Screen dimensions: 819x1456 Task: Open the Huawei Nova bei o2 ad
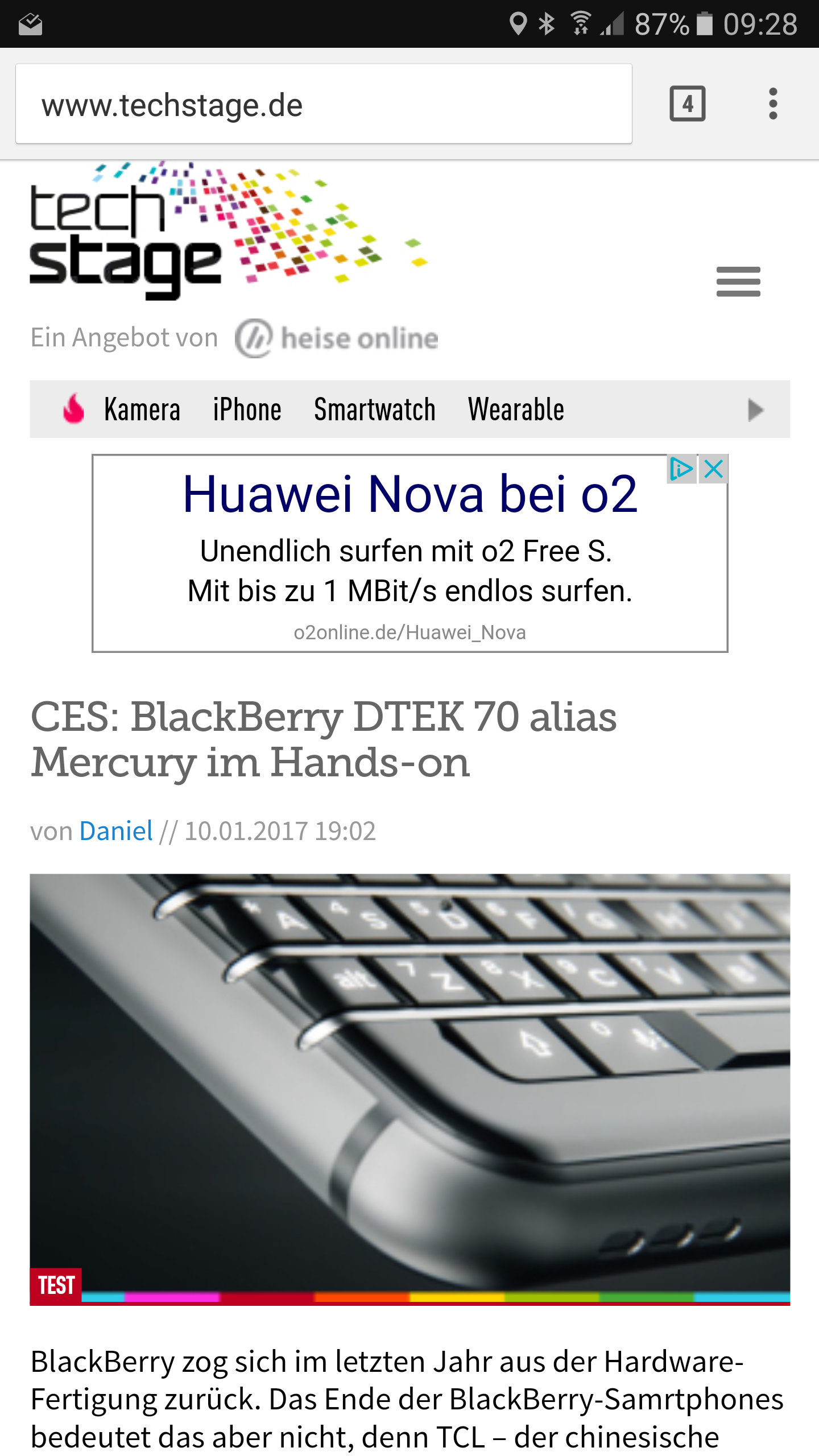click(409, 495)
